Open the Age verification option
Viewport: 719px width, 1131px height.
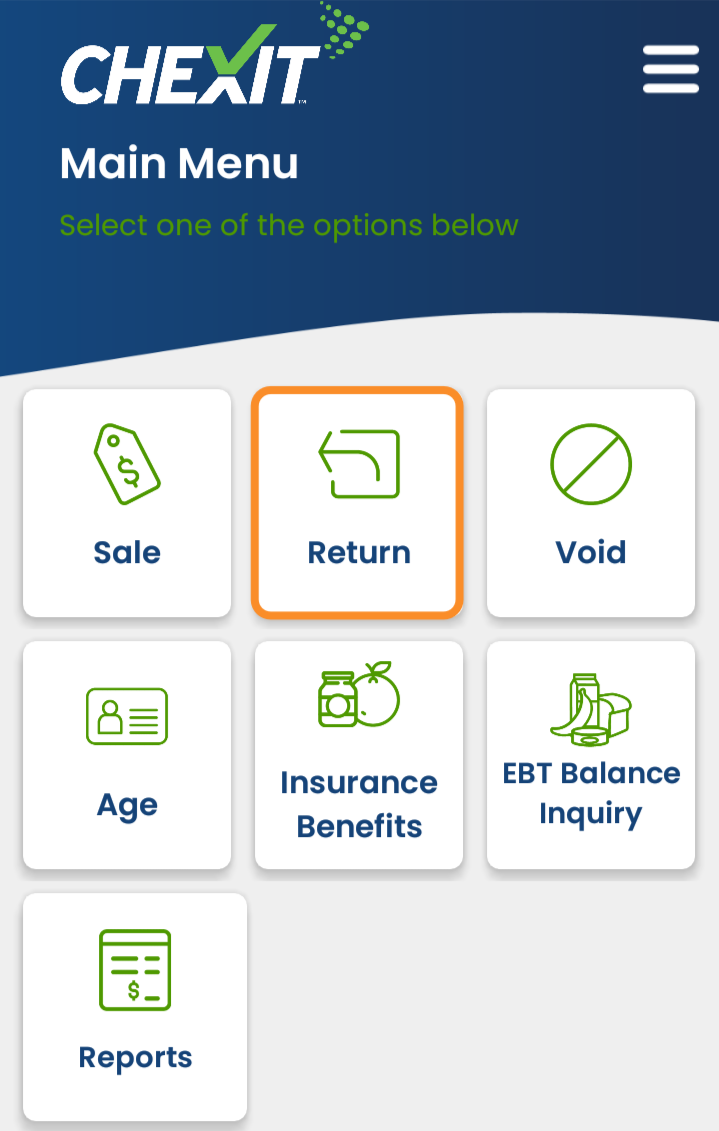tap(127, 755)
